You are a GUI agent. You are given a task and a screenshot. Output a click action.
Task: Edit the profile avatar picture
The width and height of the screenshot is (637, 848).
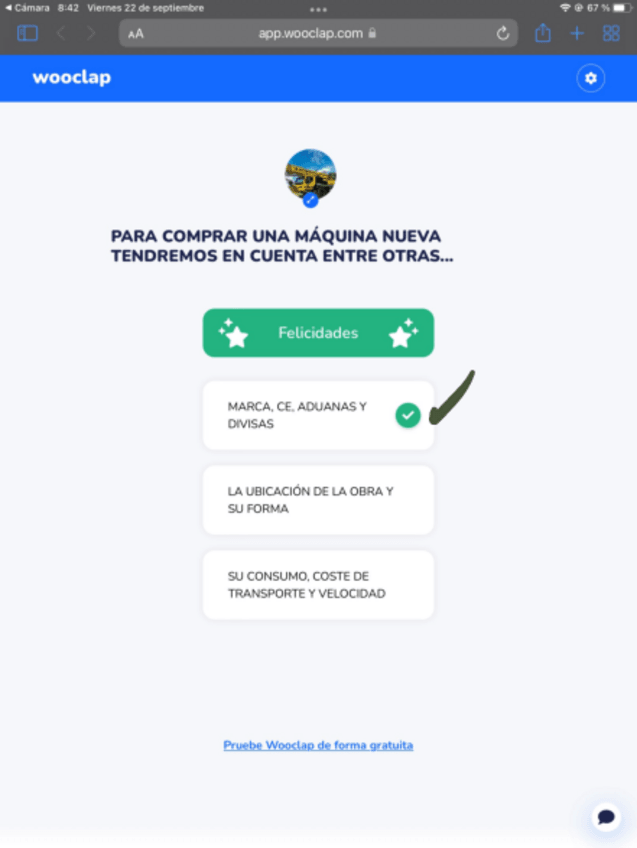310,200
